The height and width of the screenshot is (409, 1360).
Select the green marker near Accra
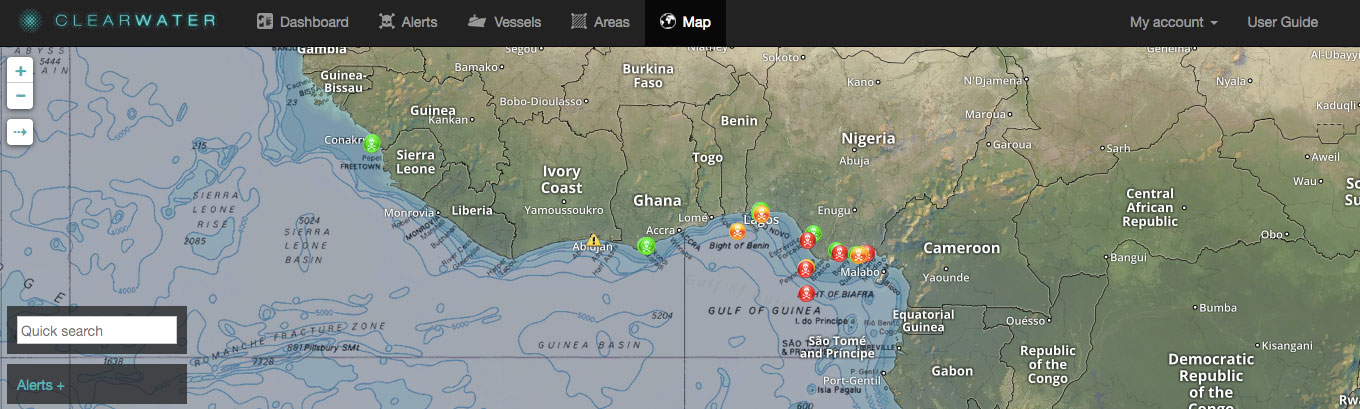[x=646, y=245]
